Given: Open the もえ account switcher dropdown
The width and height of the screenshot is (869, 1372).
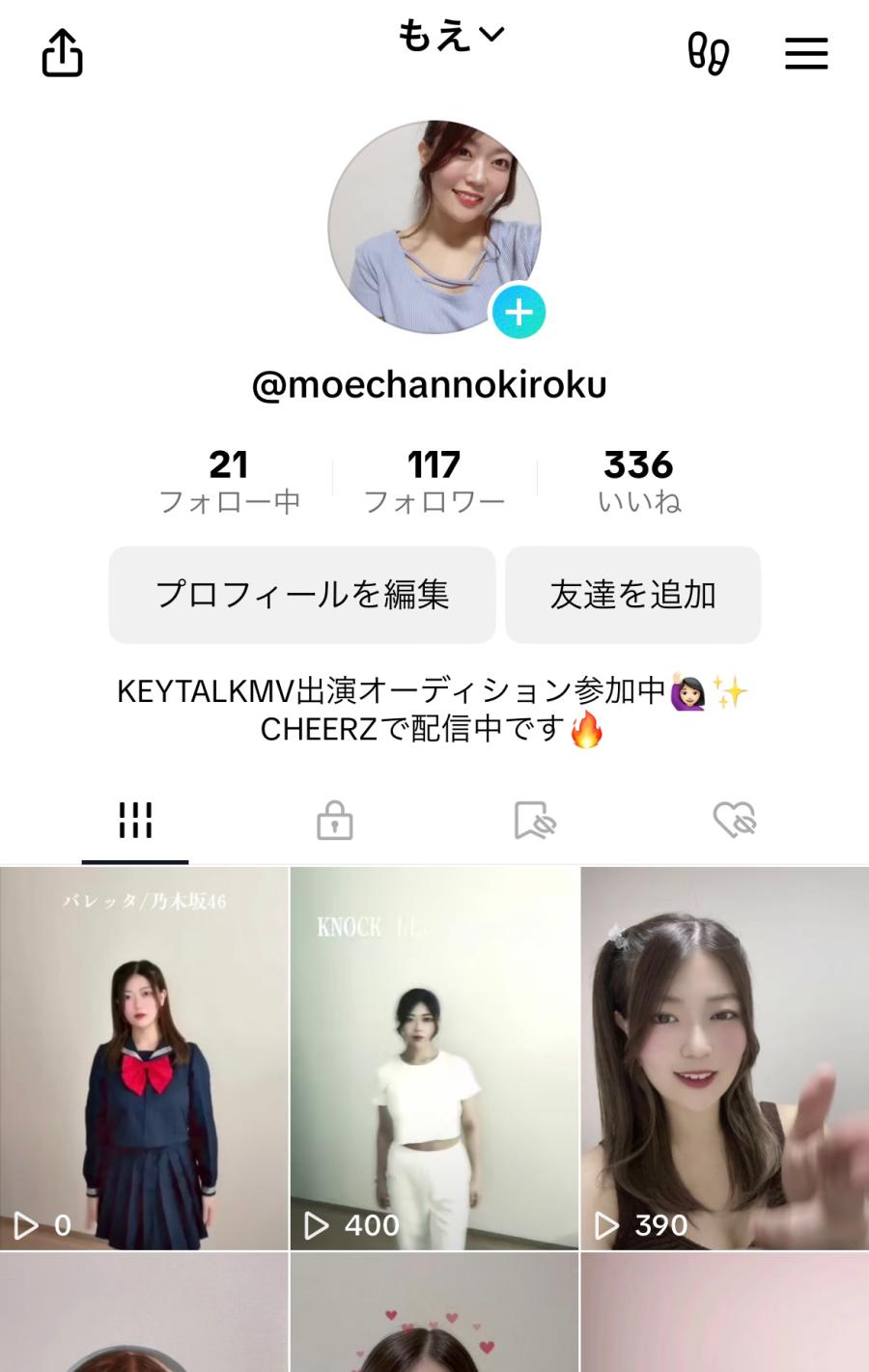Looking at the screenshot, I should pos(451,37).
